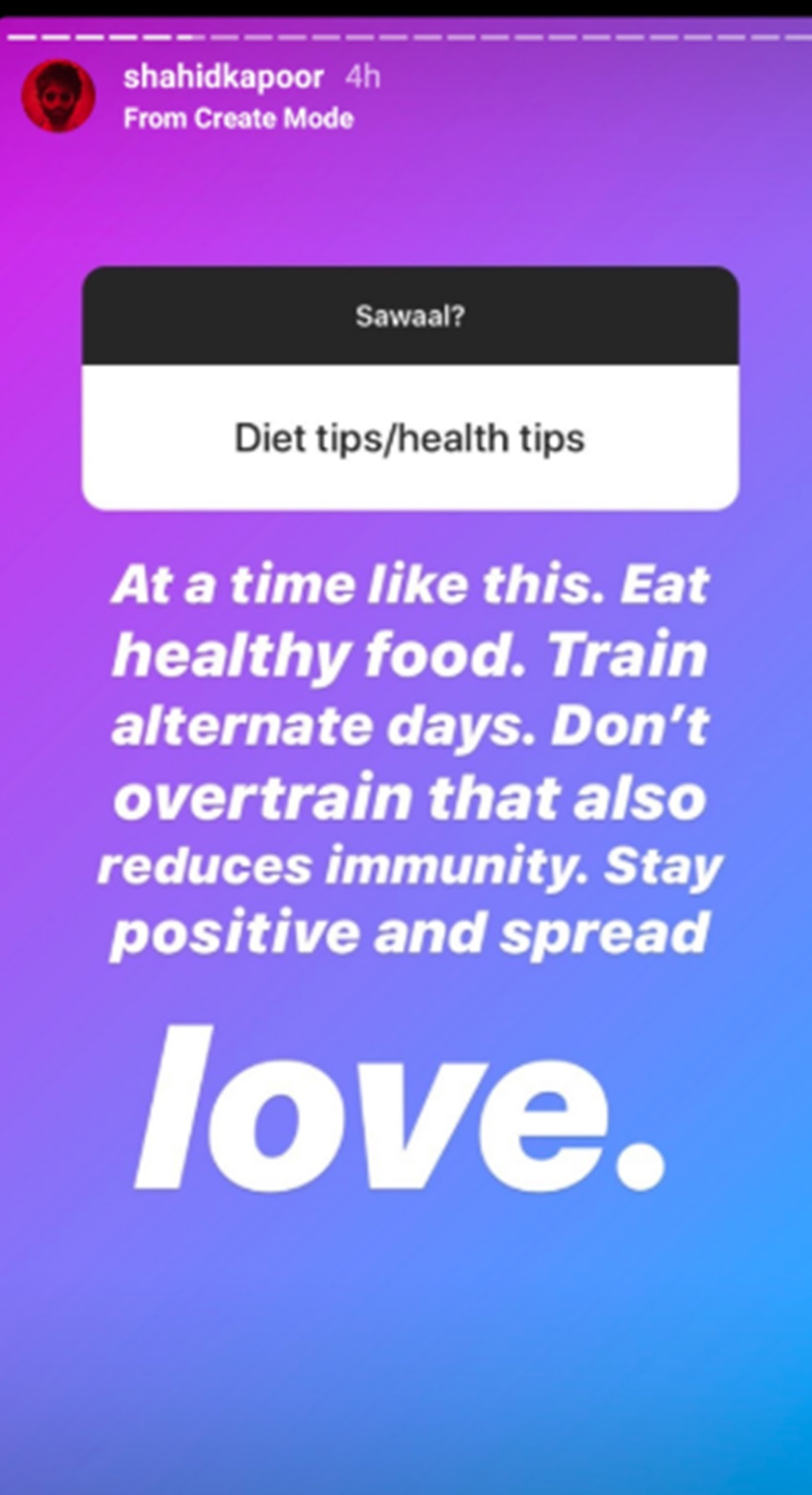Viewport: 812px width, 1495px height.
Task: Tap the shahidkapoor username
Action: [x=223, y=77]
